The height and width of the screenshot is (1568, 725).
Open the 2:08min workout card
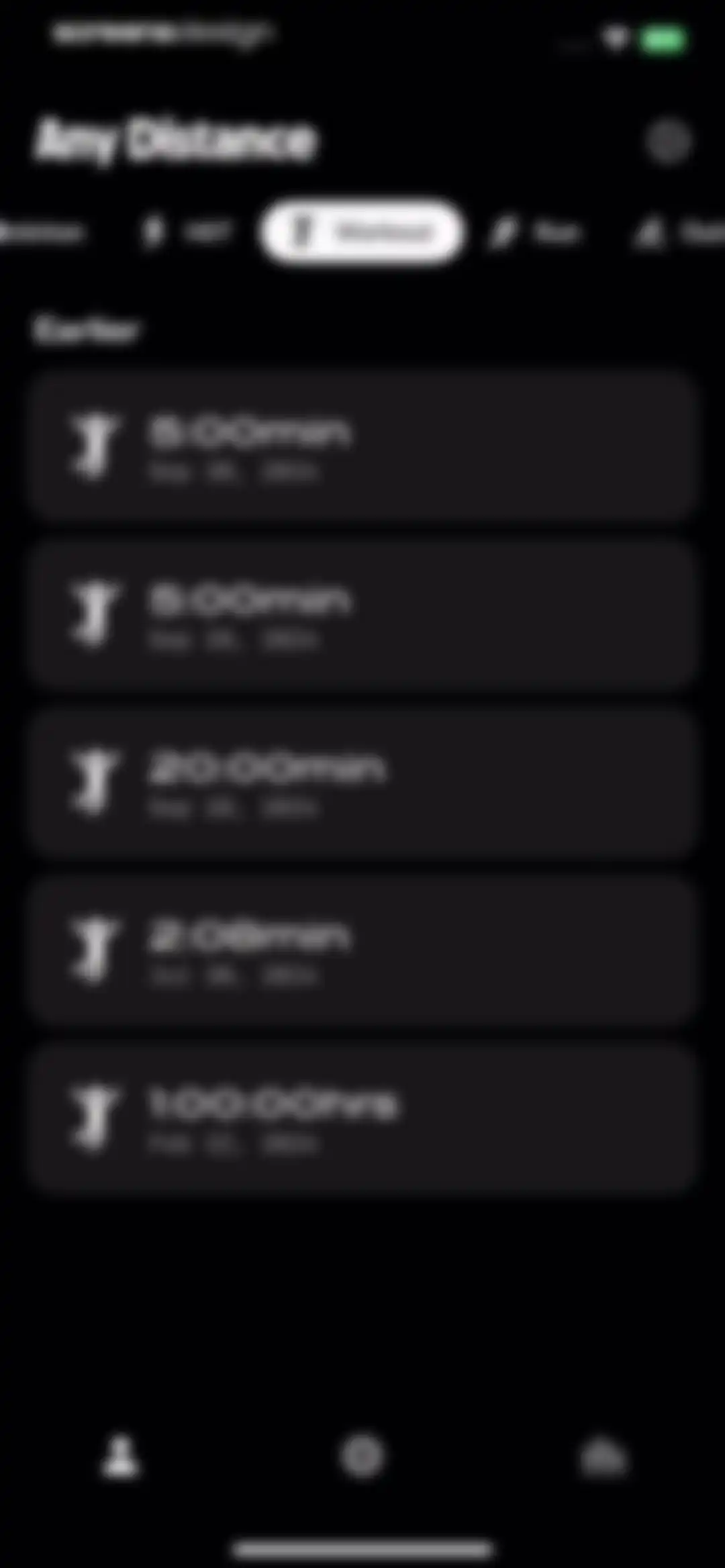(362, 950)
